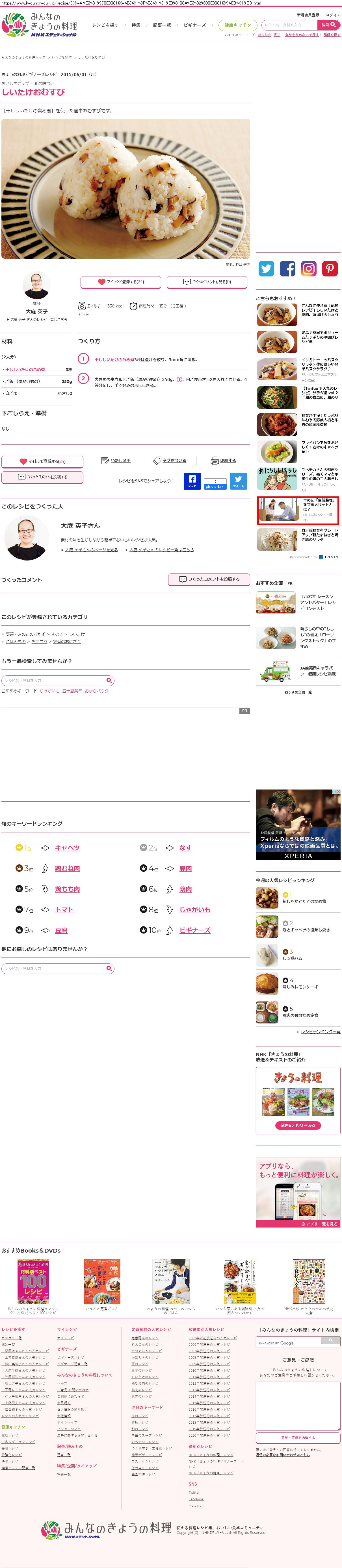This screenshot has height=1568, width=342.
Task: Go to the 健康キッチン section
Action: coord(237,25)
